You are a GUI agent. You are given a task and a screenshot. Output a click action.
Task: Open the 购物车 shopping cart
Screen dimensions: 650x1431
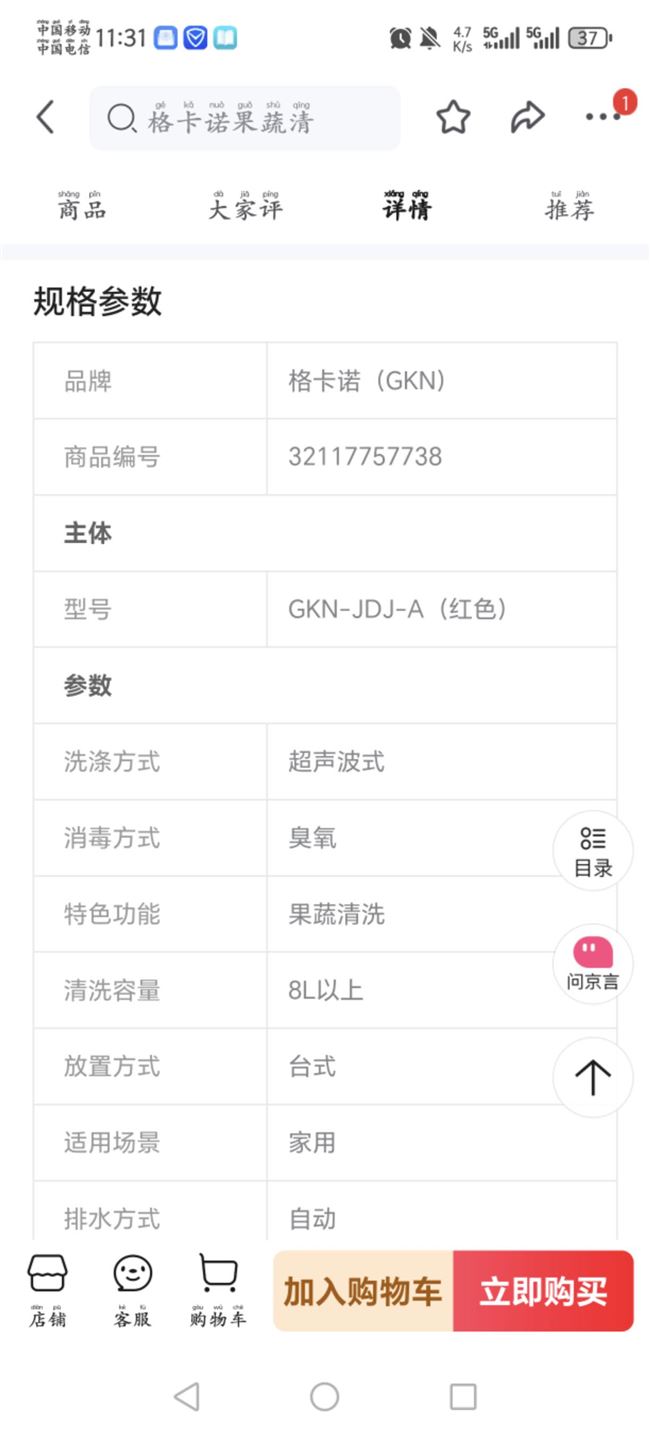(x=218, y=1290)
